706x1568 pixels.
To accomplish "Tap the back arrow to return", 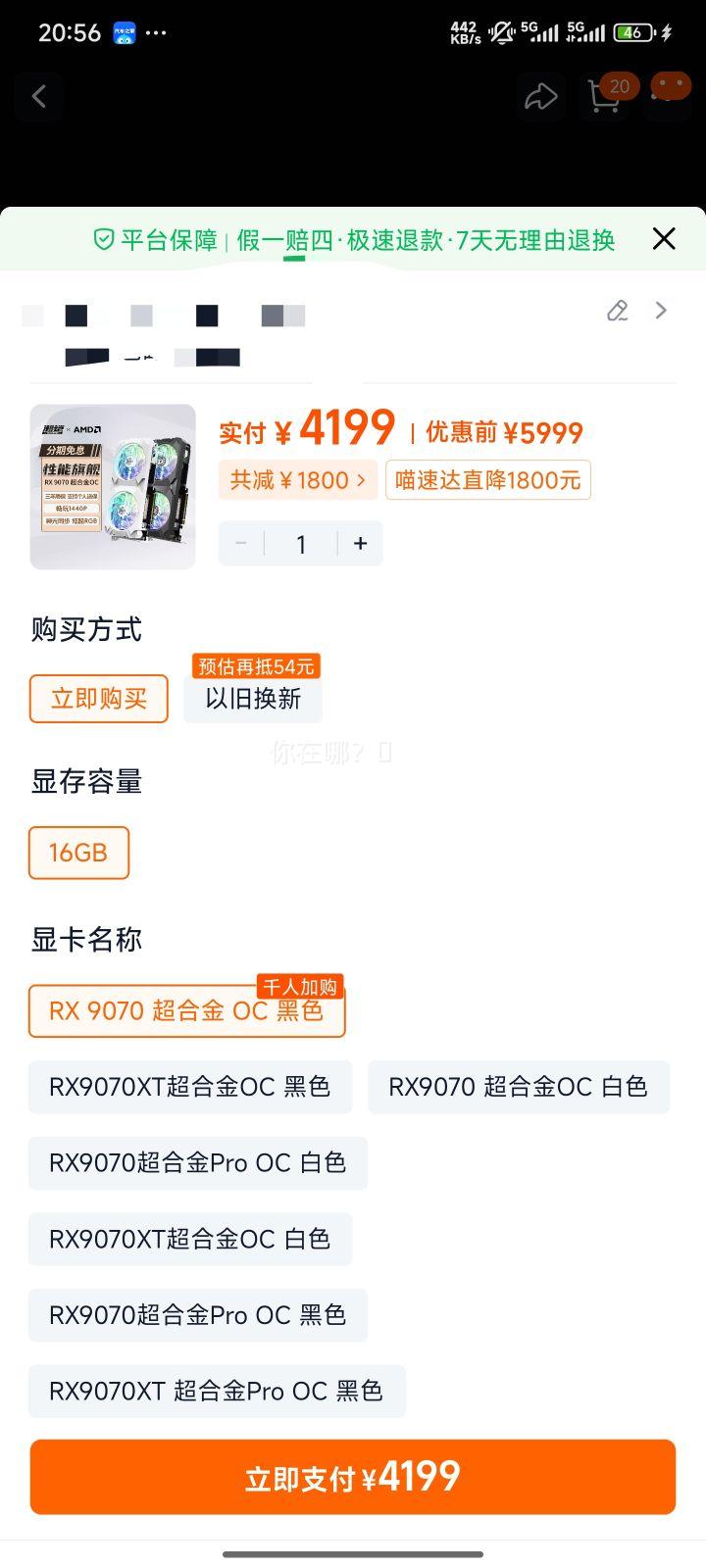I will [x=39, y=96].
